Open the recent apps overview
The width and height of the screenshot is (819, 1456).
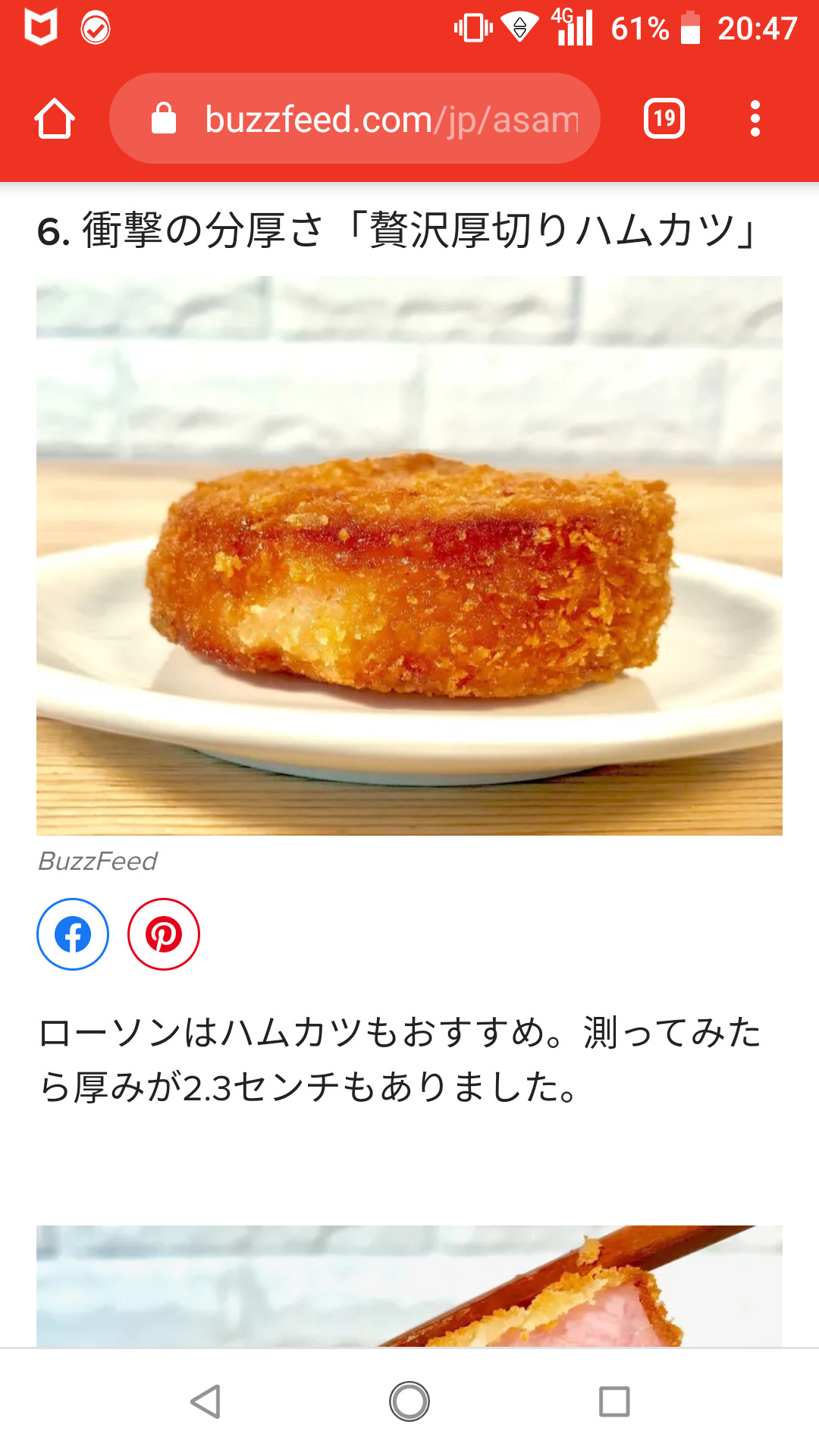point(613,1401)
